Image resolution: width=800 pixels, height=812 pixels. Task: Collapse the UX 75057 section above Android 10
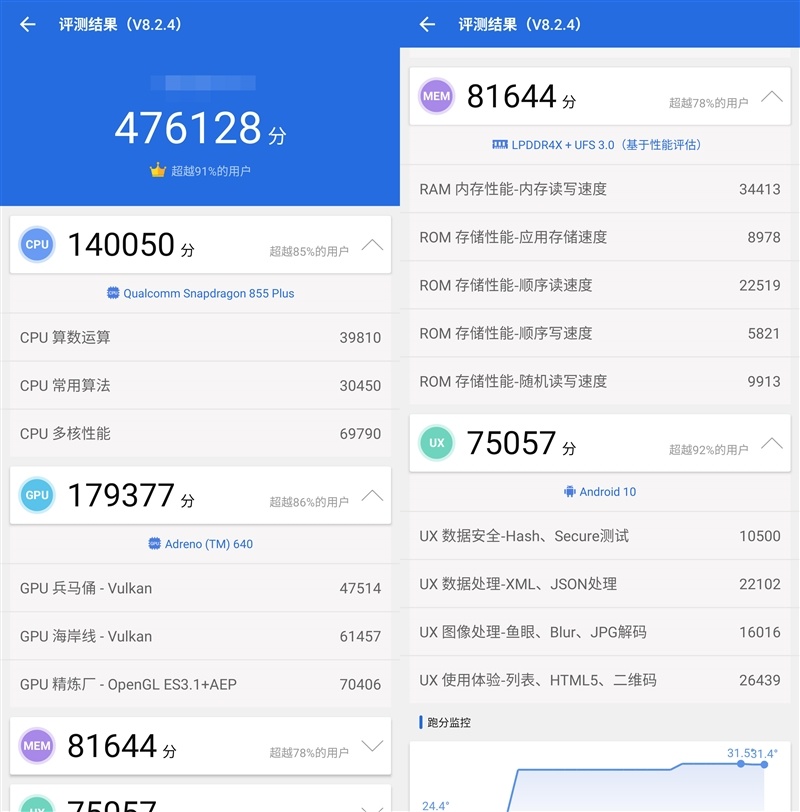771,442
